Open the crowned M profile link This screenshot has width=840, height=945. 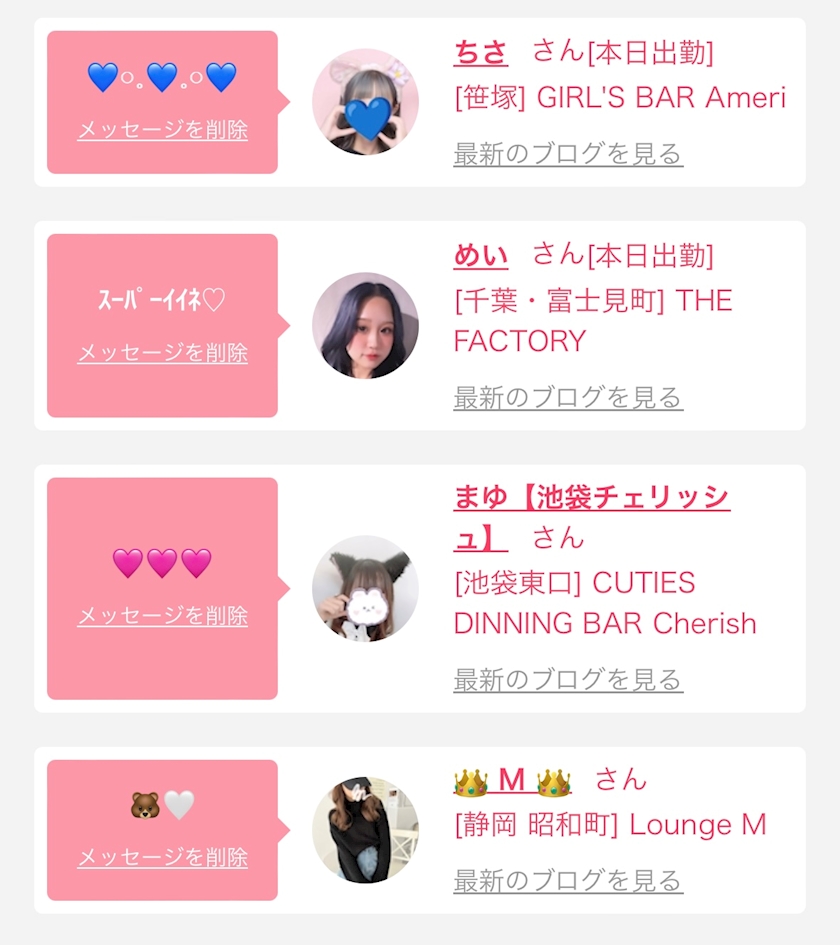512,780
